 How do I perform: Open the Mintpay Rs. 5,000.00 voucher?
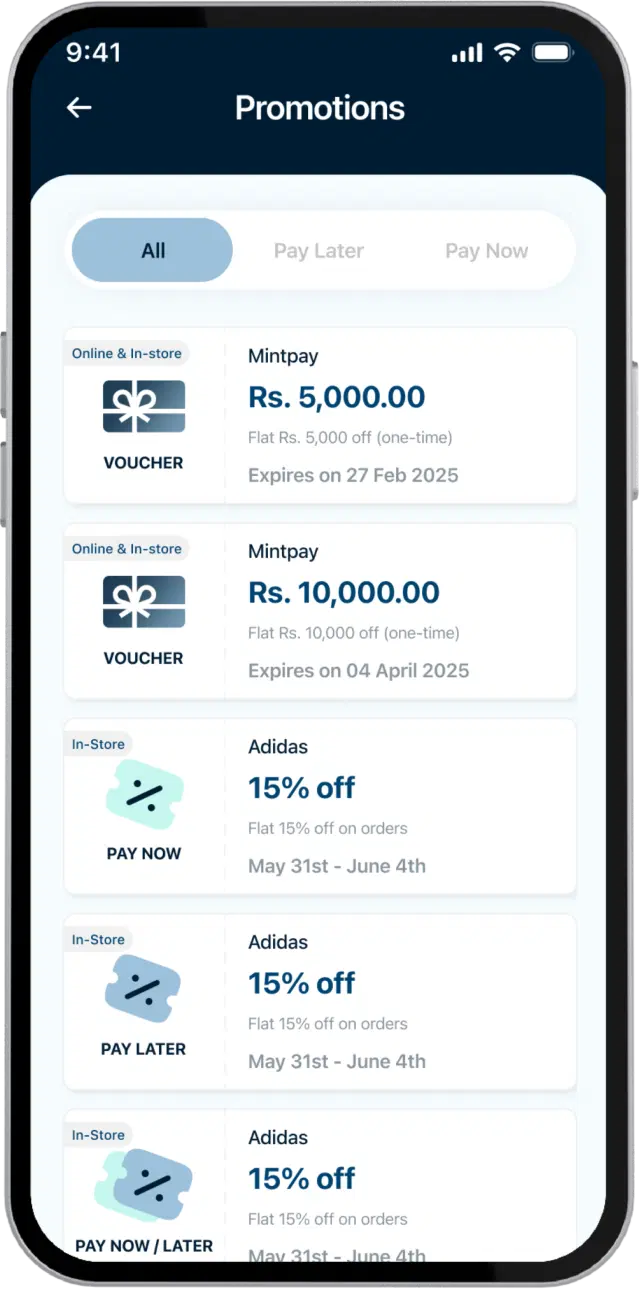point(320,416)
